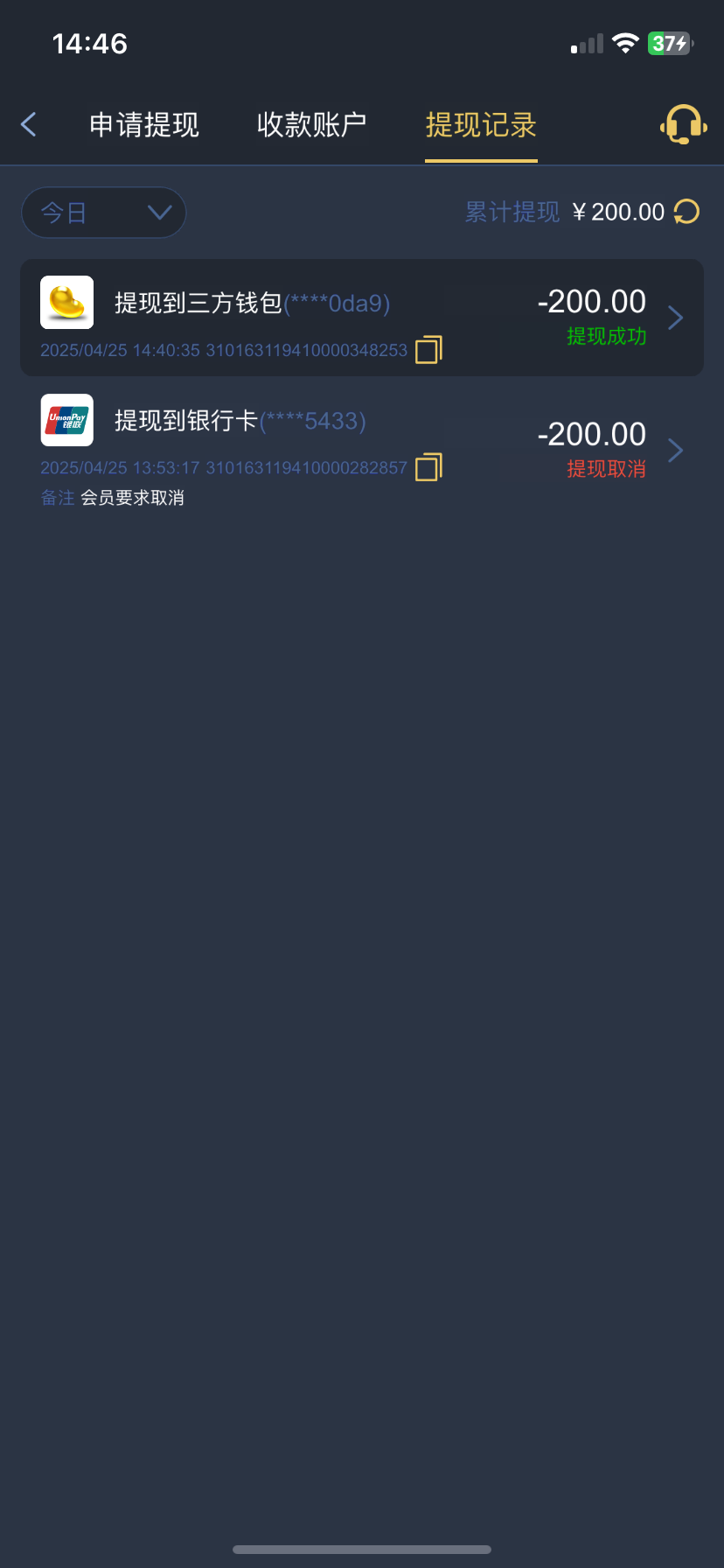
Task: Expand the 今日 date filter dropdown
Action: (x=104, y=213)
